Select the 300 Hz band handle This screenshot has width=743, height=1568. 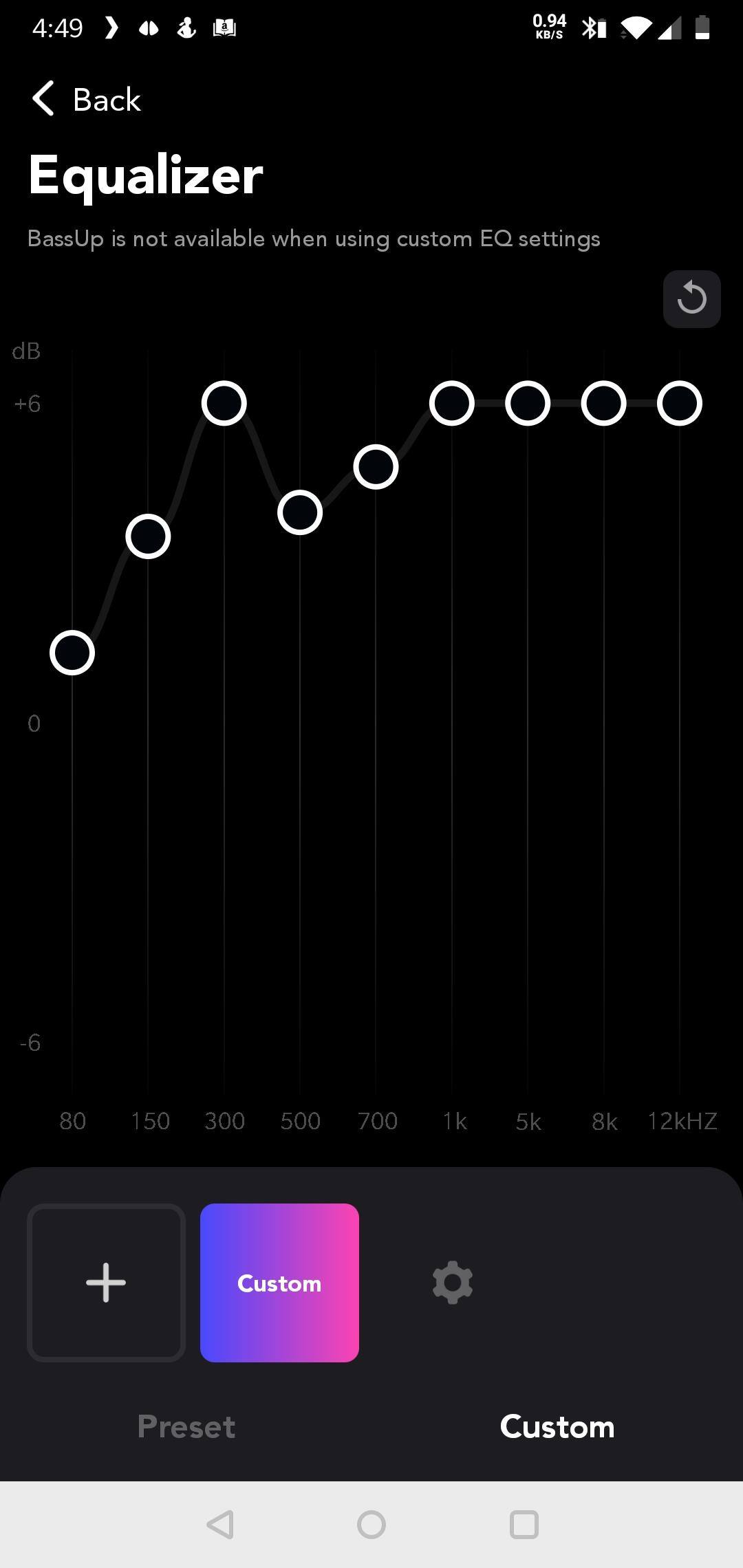pos(224,403)
